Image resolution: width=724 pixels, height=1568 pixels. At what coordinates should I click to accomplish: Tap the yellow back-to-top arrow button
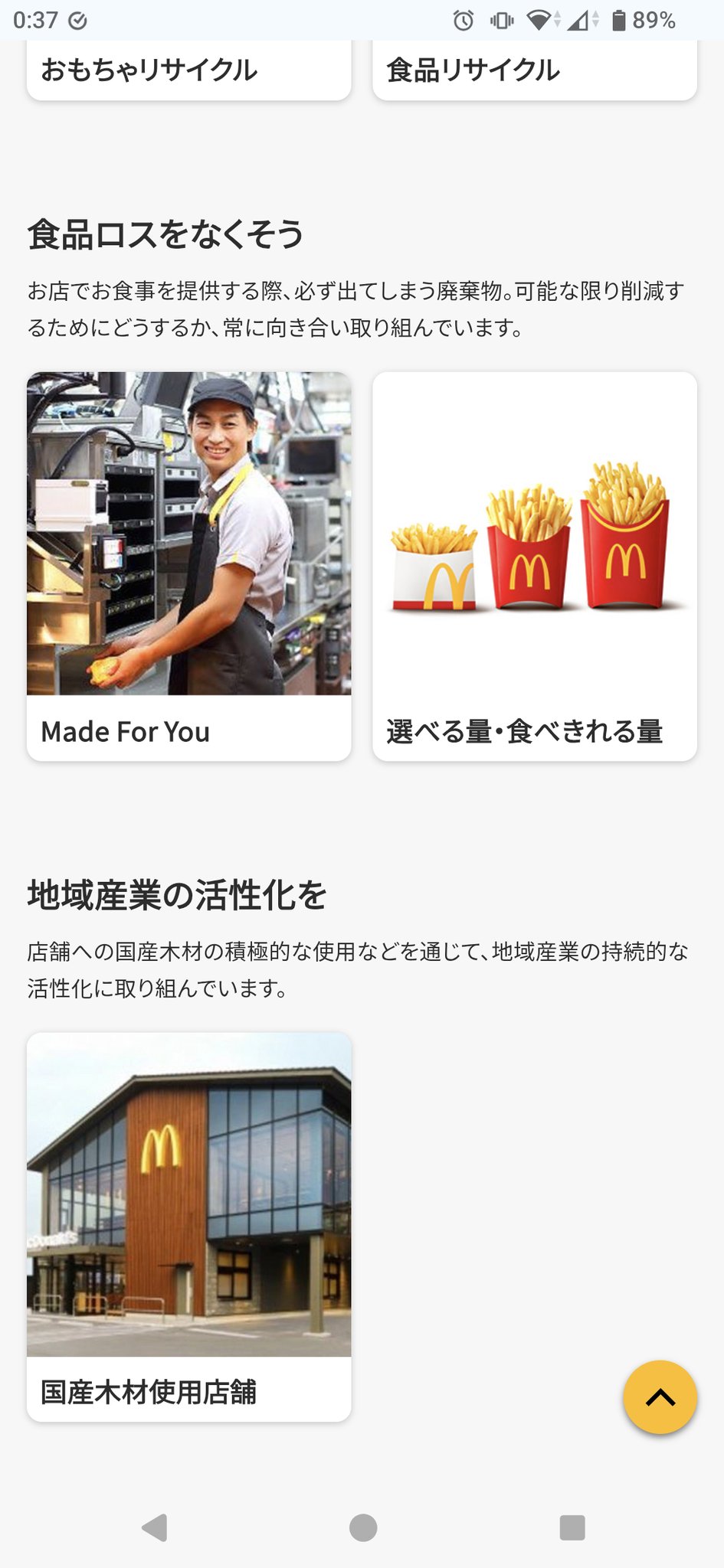coord(660,1397)
